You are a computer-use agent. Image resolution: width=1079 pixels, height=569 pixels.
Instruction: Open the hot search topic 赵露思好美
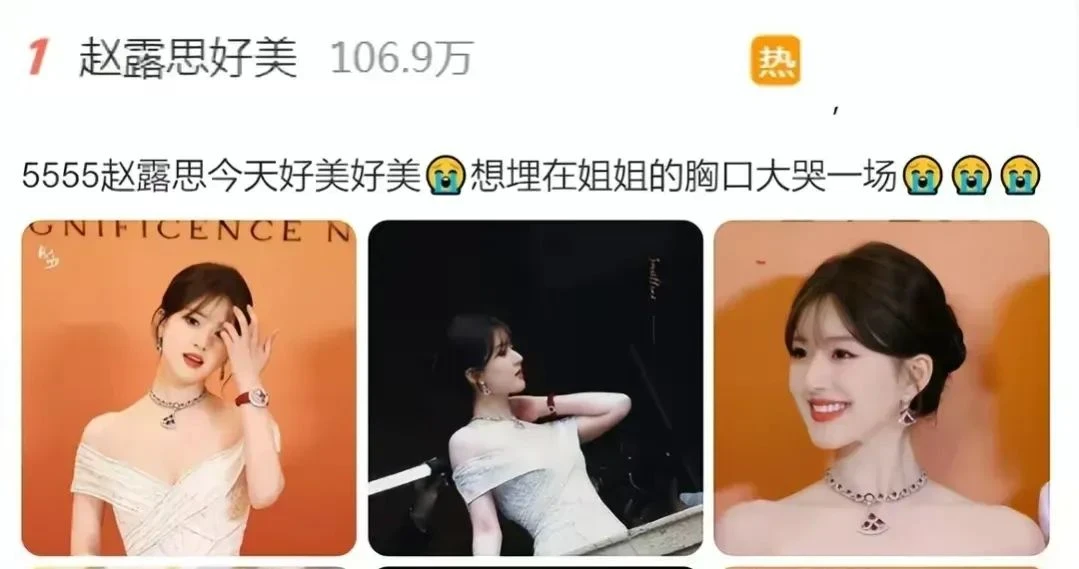coord(188,59)
